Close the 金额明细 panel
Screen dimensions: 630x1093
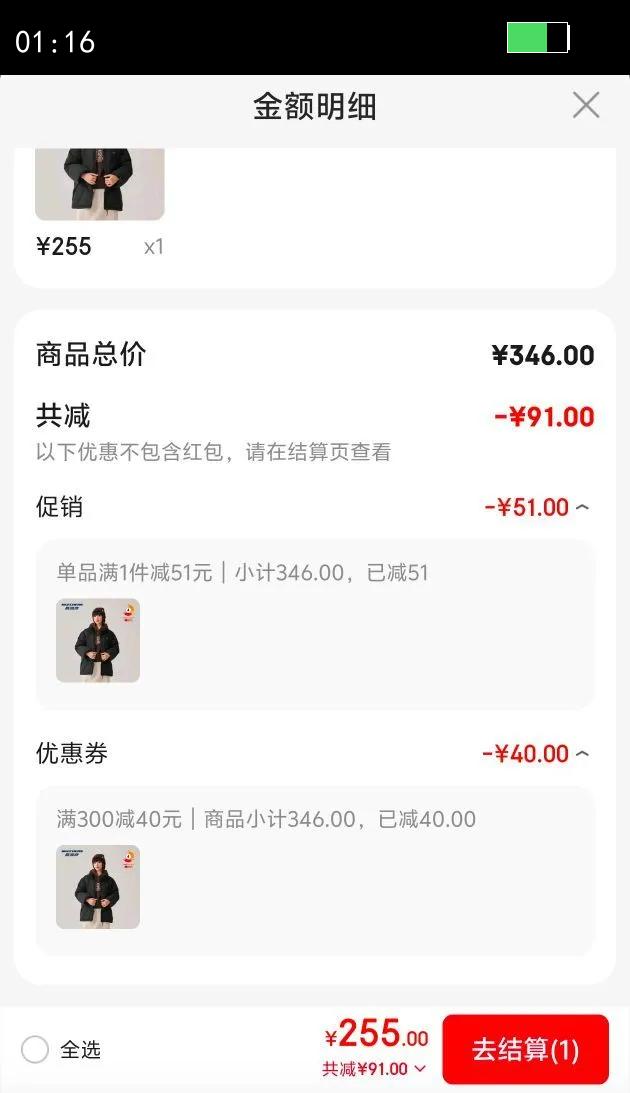(585, 105)
